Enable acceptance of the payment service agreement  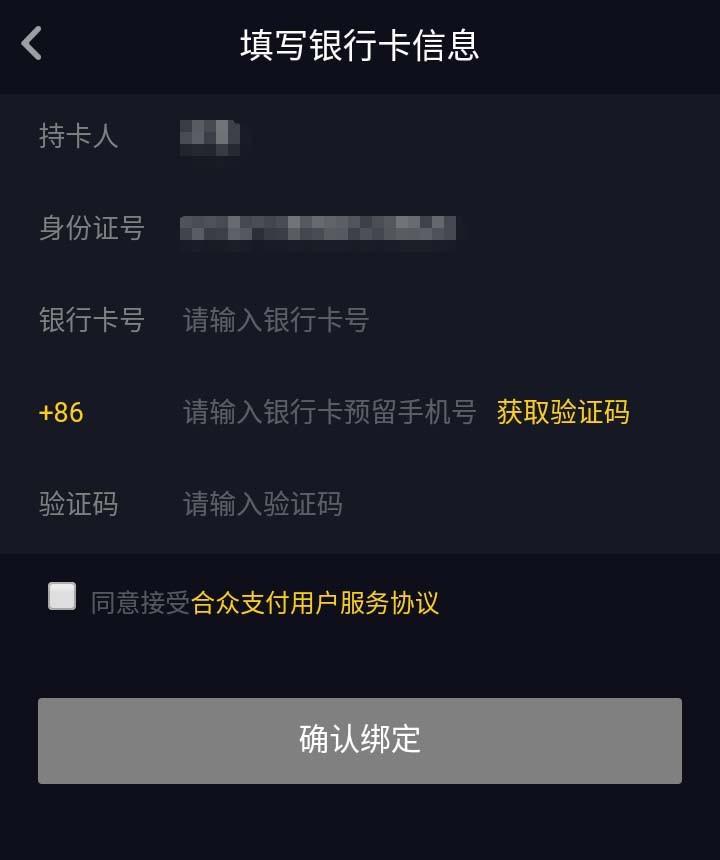point(62,598)
